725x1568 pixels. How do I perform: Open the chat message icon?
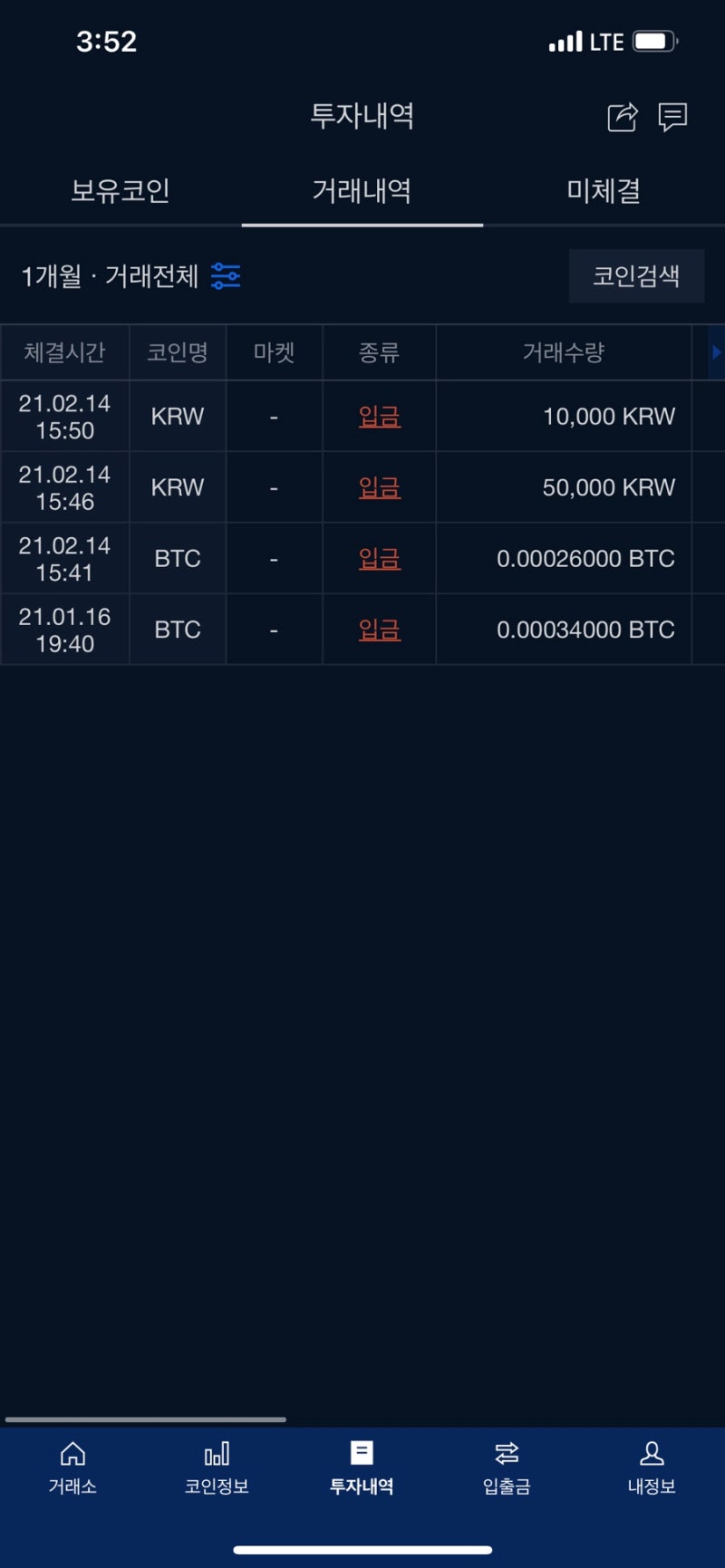pyautogui.click(x=672, y=117)
